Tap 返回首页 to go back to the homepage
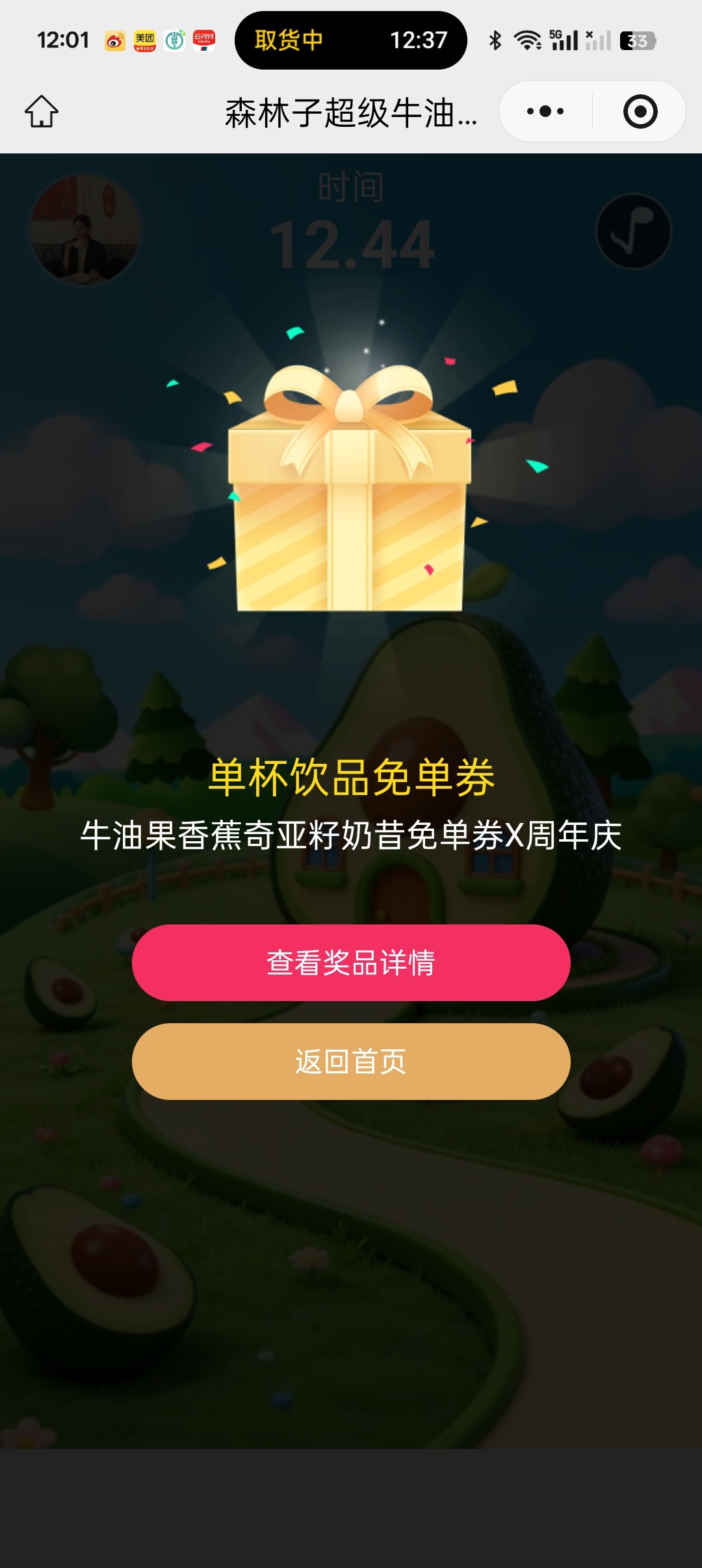This screenshot has height=1568, width=702. tap(351, 1062)
